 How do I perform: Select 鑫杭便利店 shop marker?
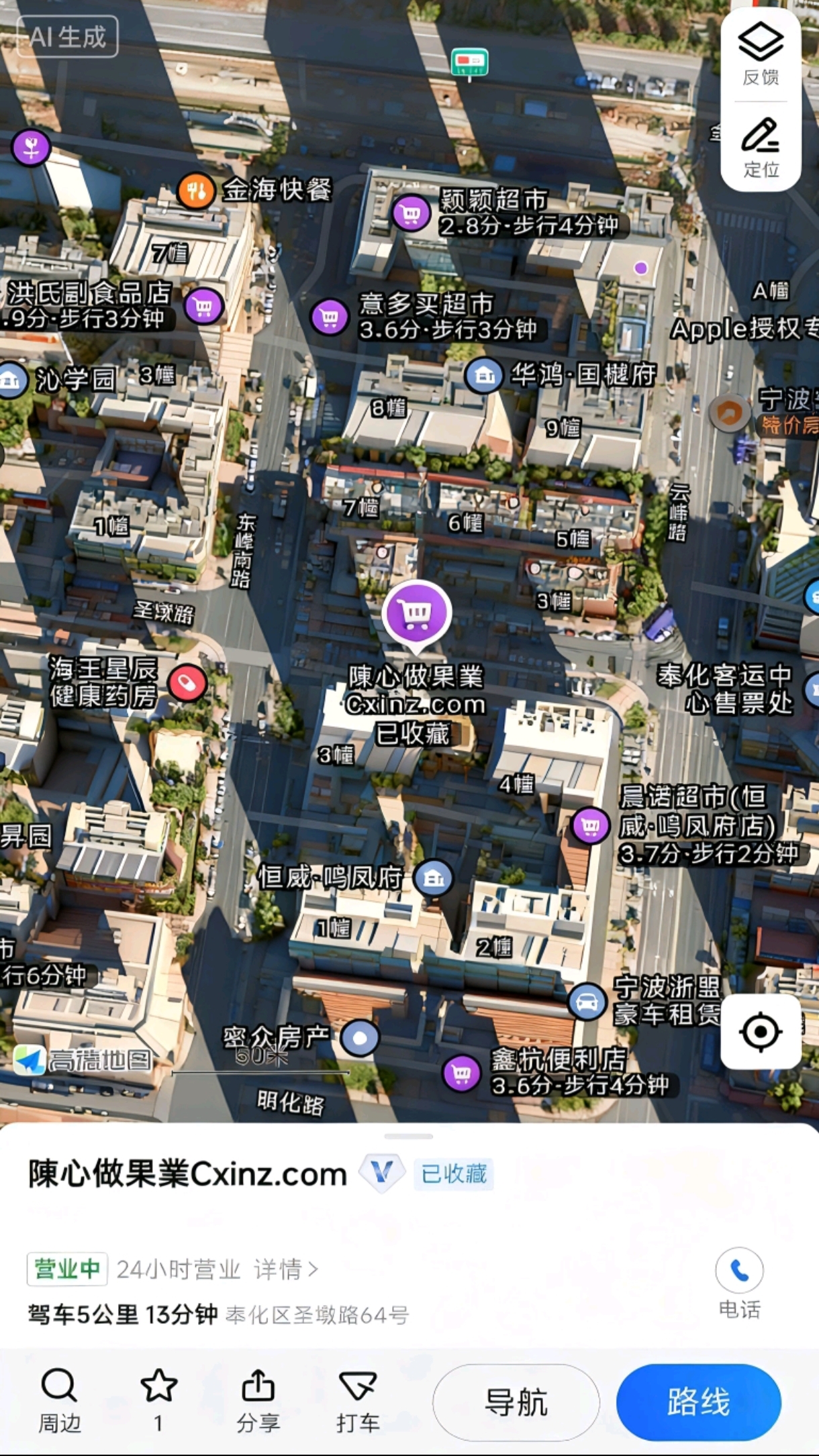[461, 1074]
